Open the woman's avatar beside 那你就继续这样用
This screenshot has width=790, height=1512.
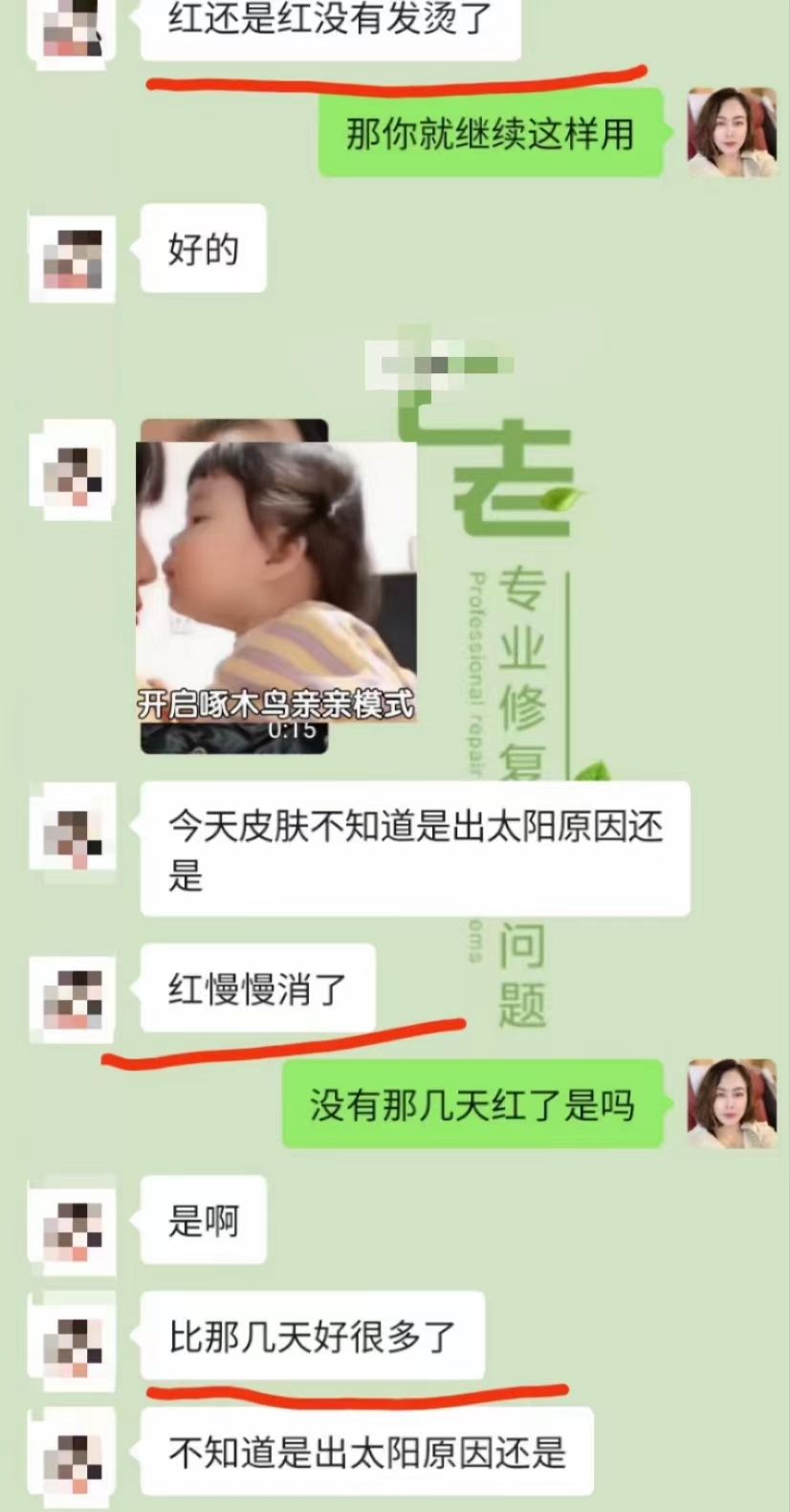(732, 132)
